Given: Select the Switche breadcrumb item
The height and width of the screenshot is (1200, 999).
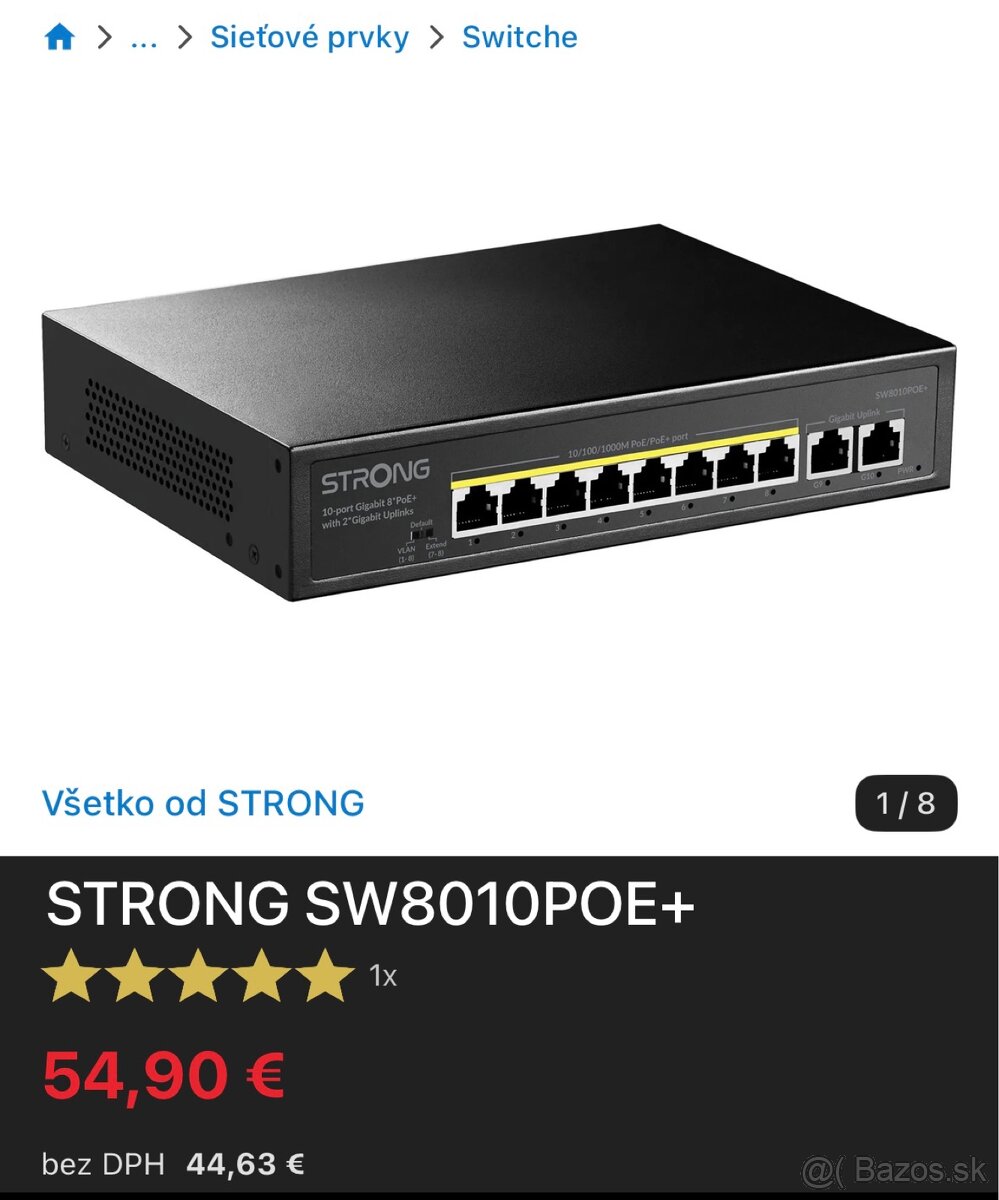Looking at the screenshot, I should [x=519, y=38].
